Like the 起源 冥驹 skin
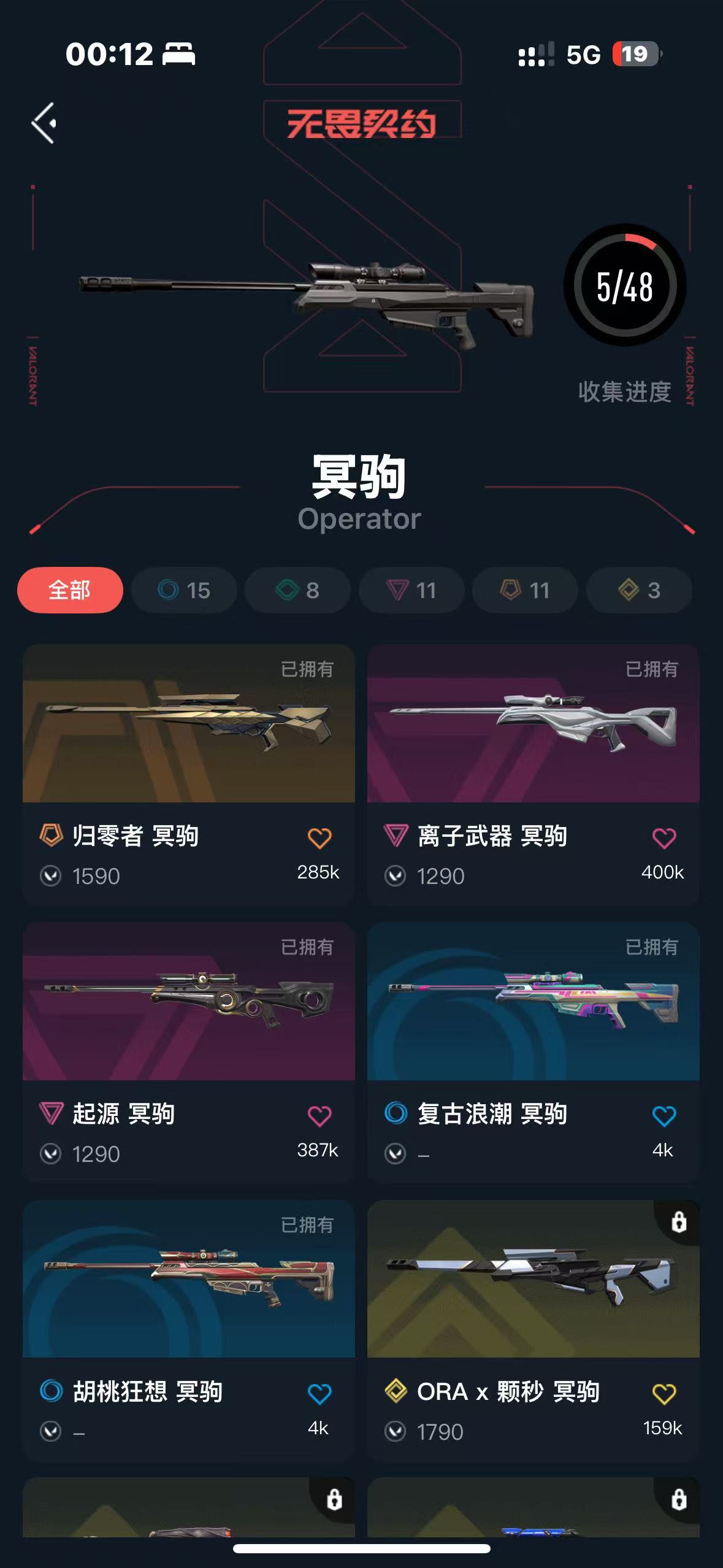 point(319,1116)
